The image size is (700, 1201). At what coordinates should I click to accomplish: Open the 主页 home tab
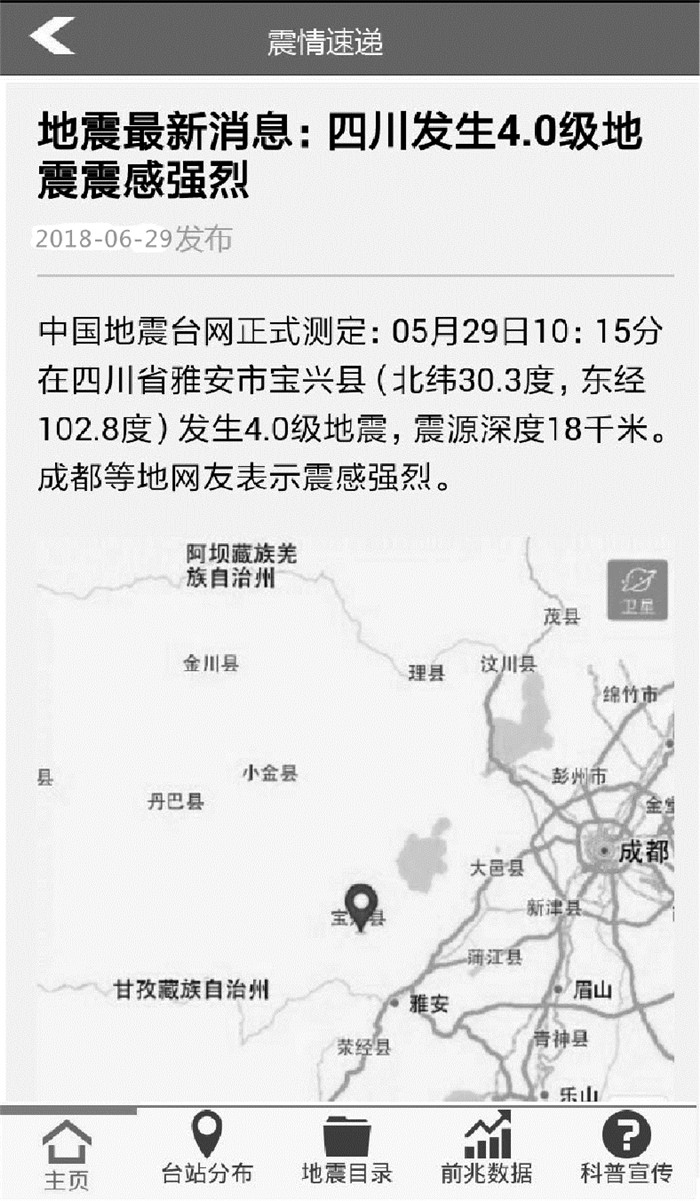(x=66, y=1153)
